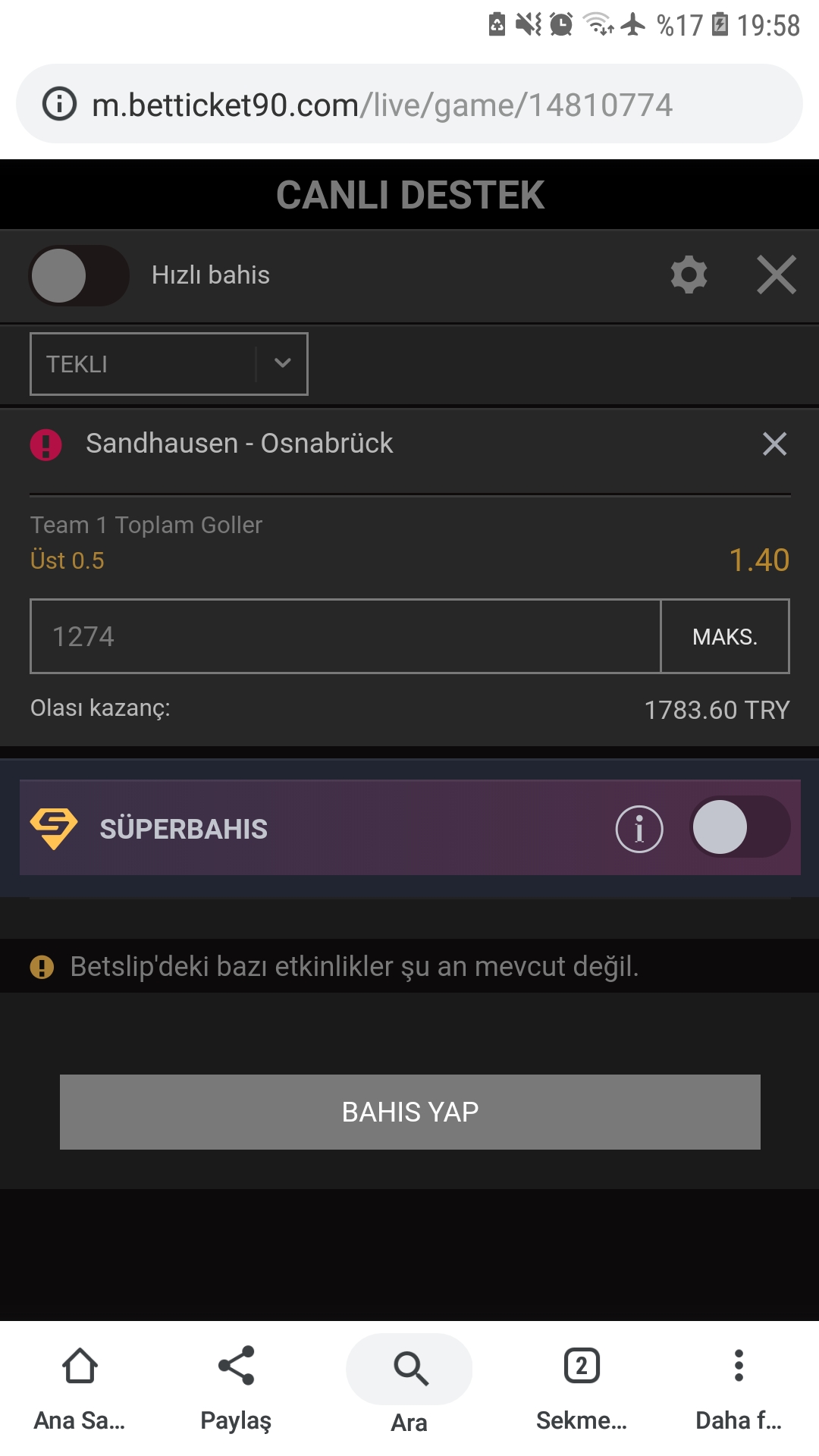Show SÜPERBAHIS info
The width and height of the screenshot is (819, 1456).
coord(639,829)
